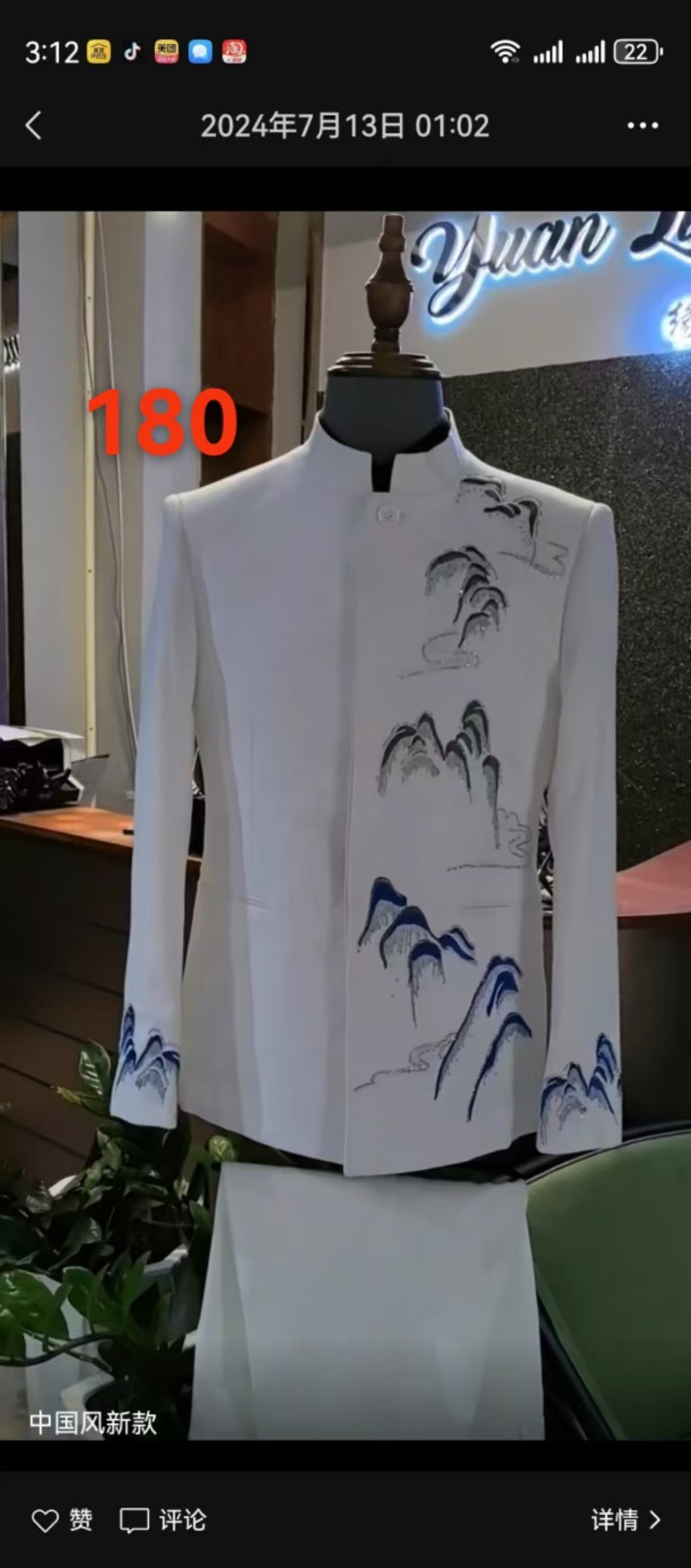Image resolution: width=691 pixels, height=1568 pixels.
Task: Open the three-dot overflow menu
Action: pyautogui.click(x=642, y=125)
